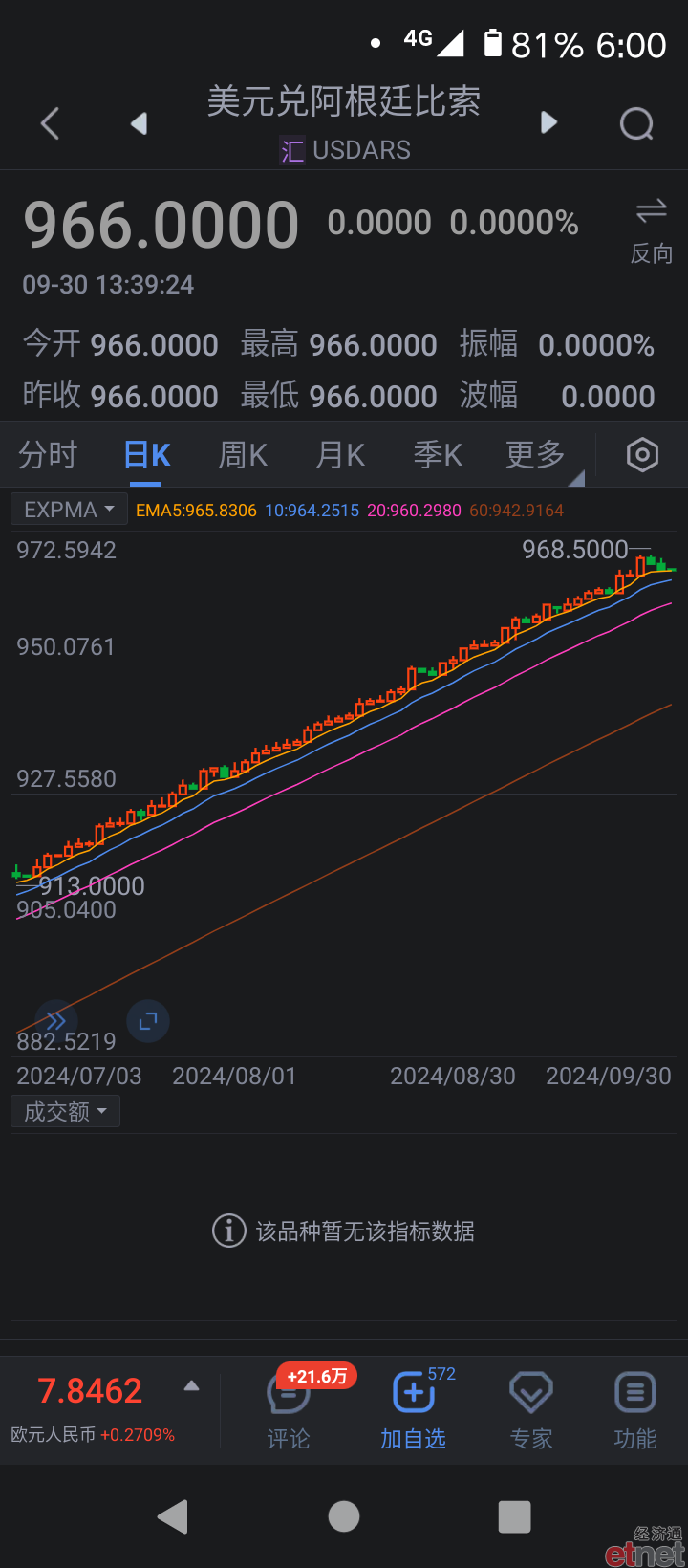Switch to the 分时 chart tab
The image size is (688, 1568).
coord(48,455)
